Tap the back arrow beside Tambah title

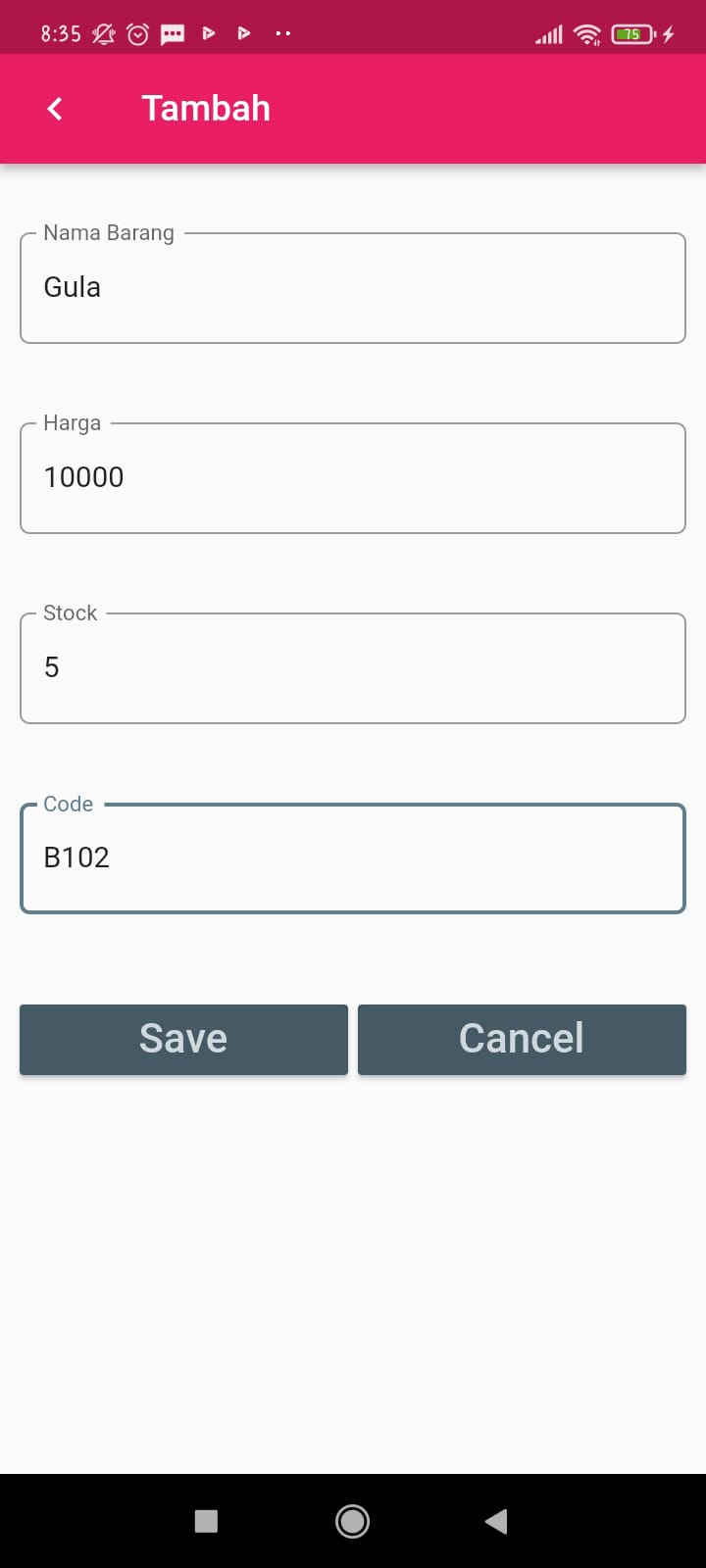[x=54, y=108]
